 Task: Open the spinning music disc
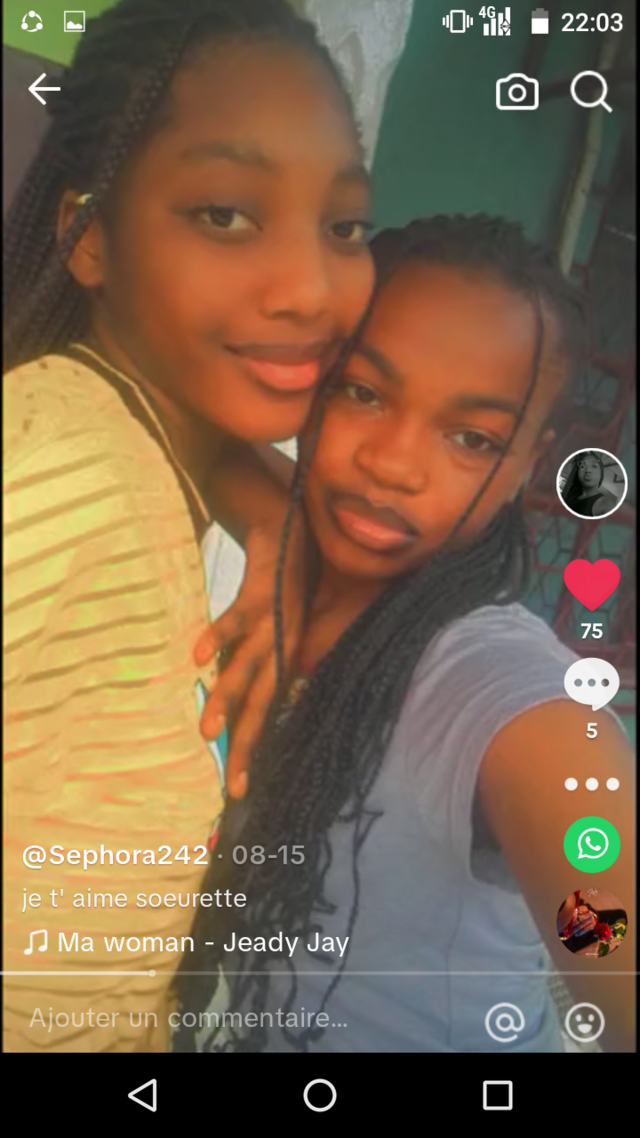click(x=592, y=922)
